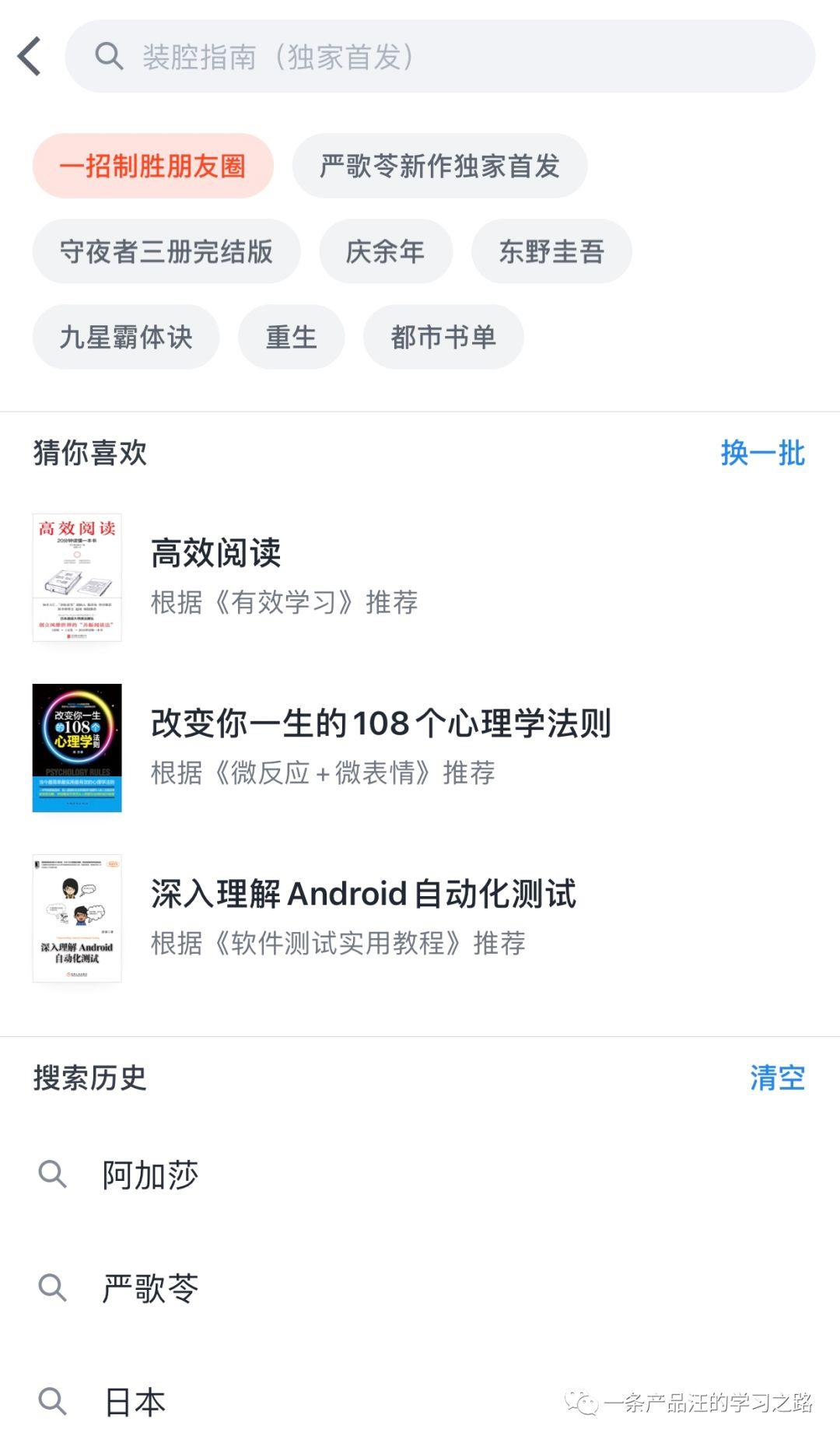Viewport: 840px width, 1440px height.
Task: Open 深入理解 Android 自动化测试 recommendation
Action: tap(363, 895)
